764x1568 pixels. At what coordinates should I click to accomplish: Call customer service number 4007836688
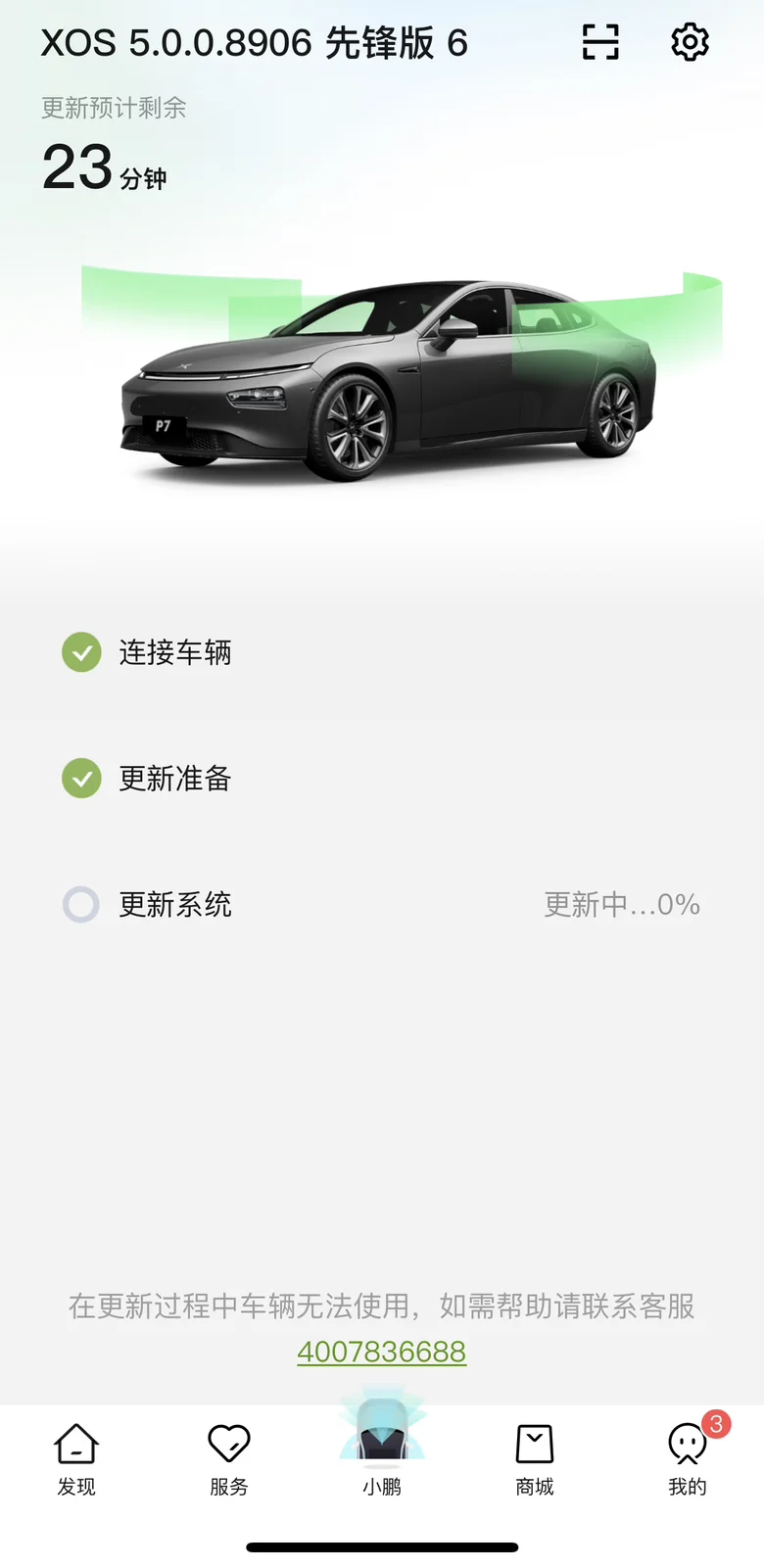[382, 1352]
